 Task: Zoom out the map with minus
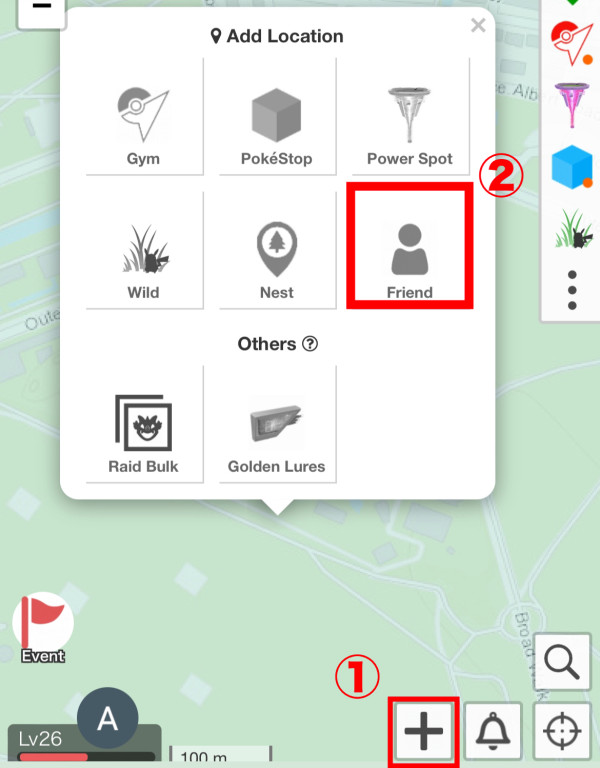tap(39, 8)
